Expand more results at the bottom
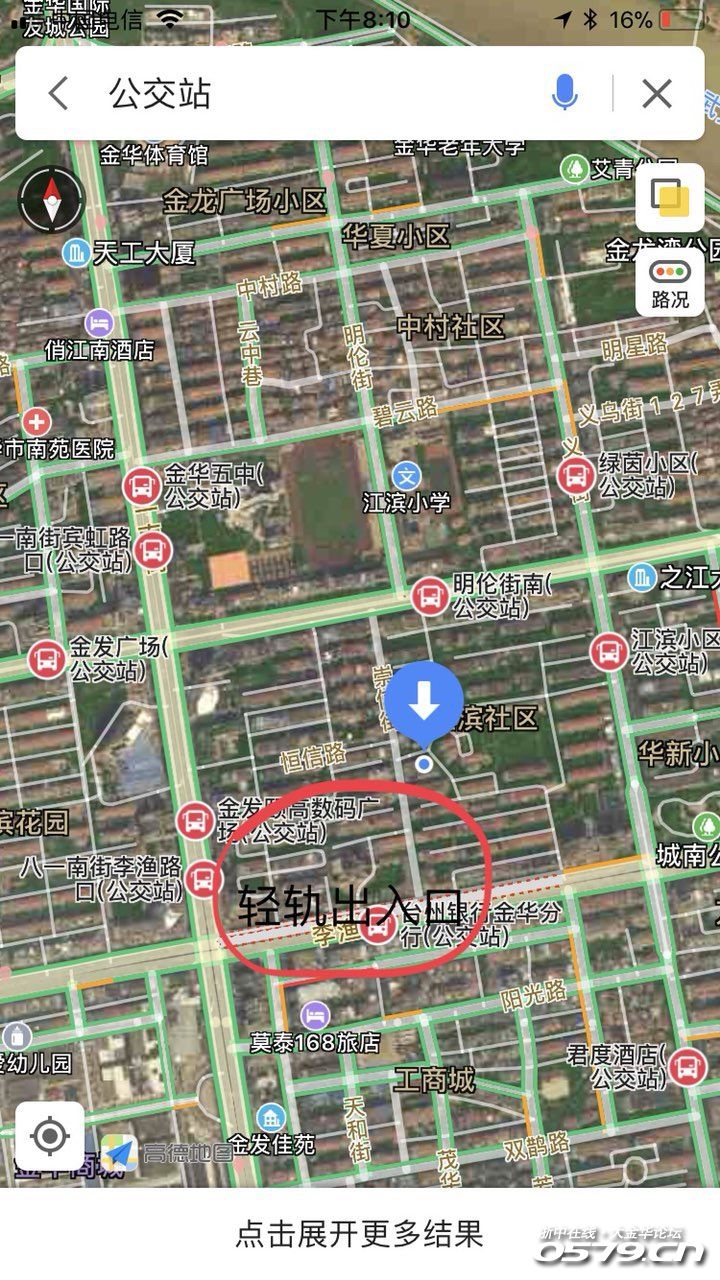 click(x=360, y=1234)
